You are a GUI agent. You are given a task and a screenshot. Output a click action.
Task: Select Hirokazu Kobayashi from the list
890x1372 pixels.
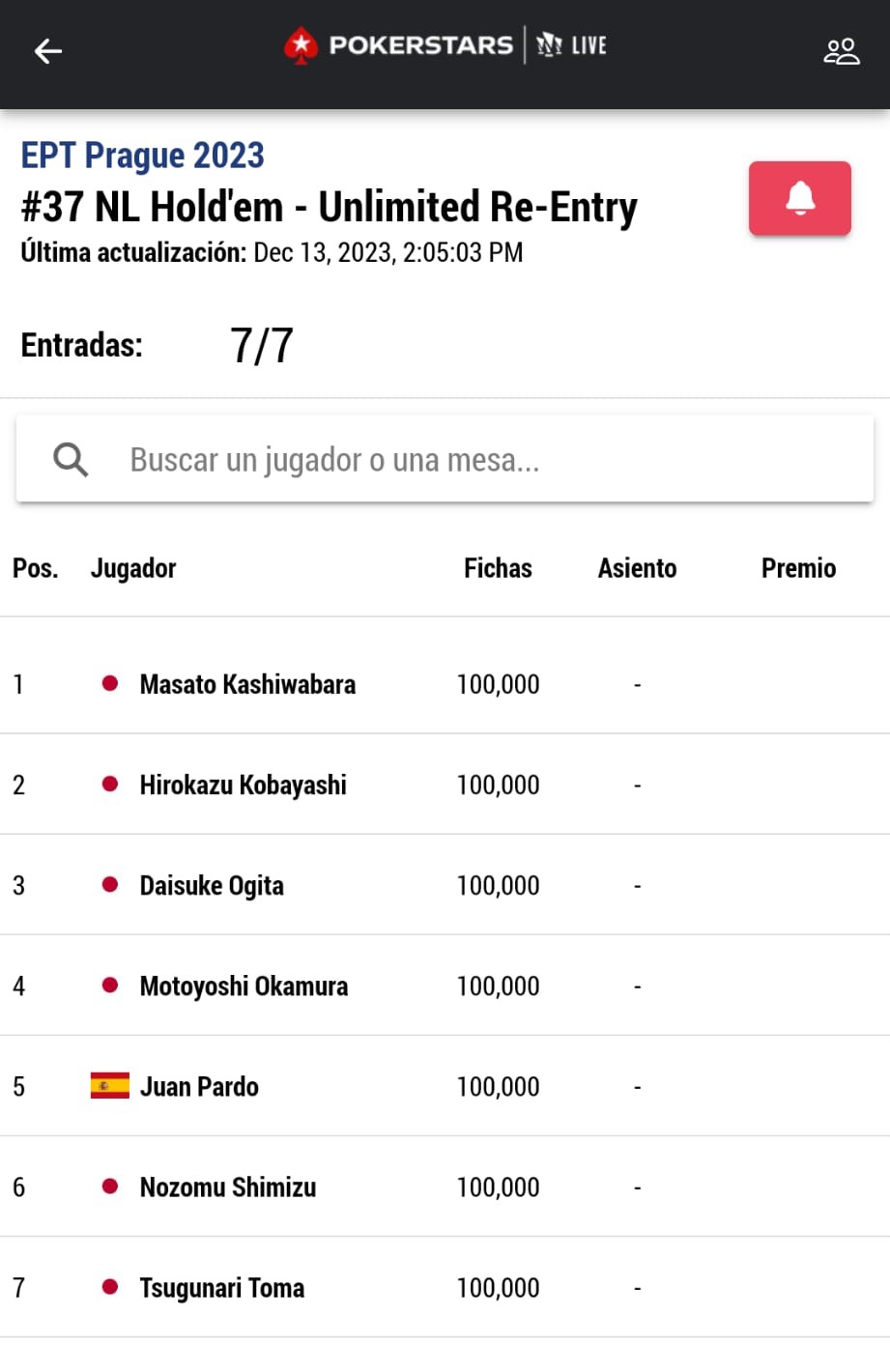[243, 785]
